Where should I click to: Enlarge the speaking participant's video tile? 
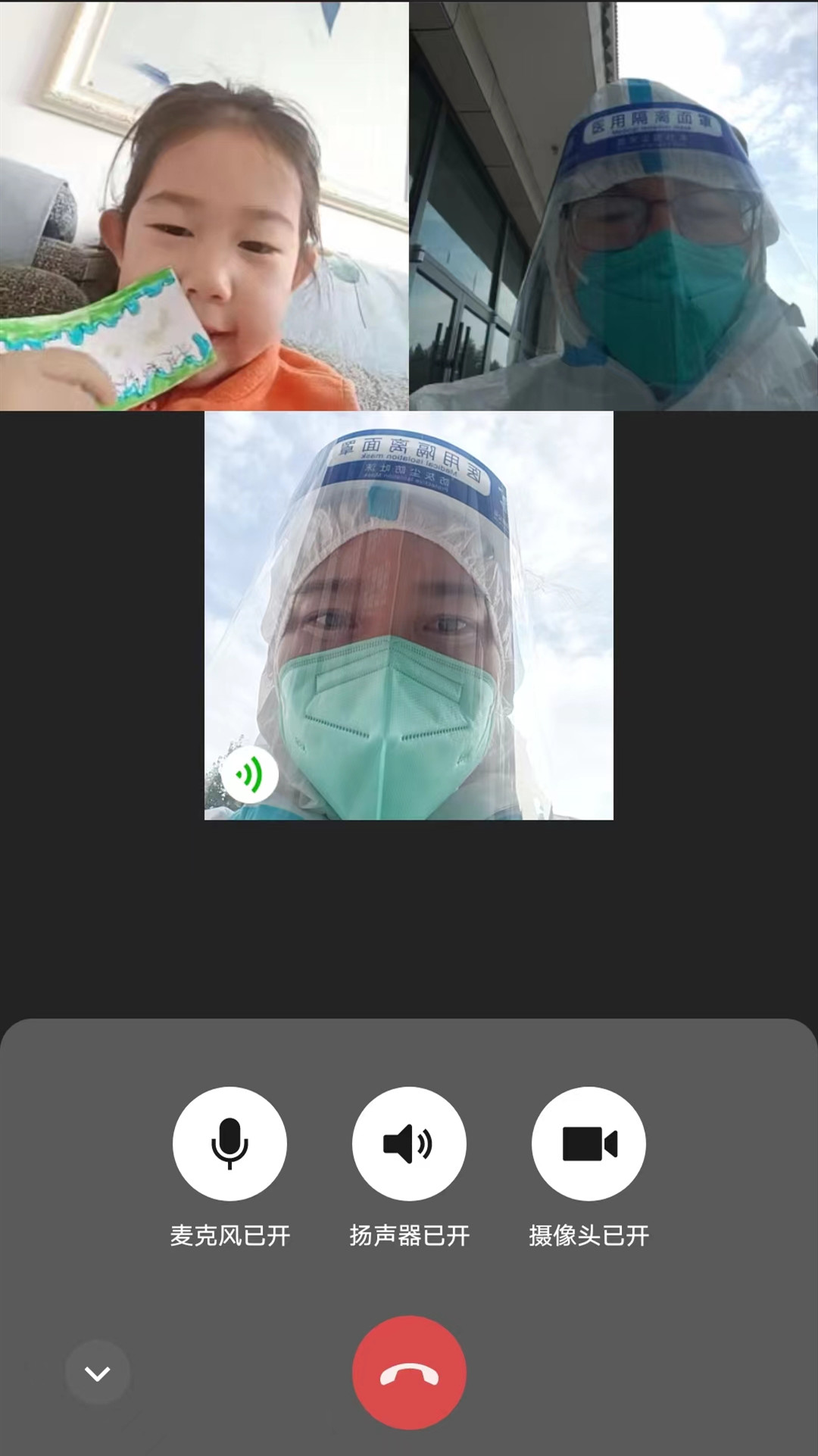(x=409, y=615)
